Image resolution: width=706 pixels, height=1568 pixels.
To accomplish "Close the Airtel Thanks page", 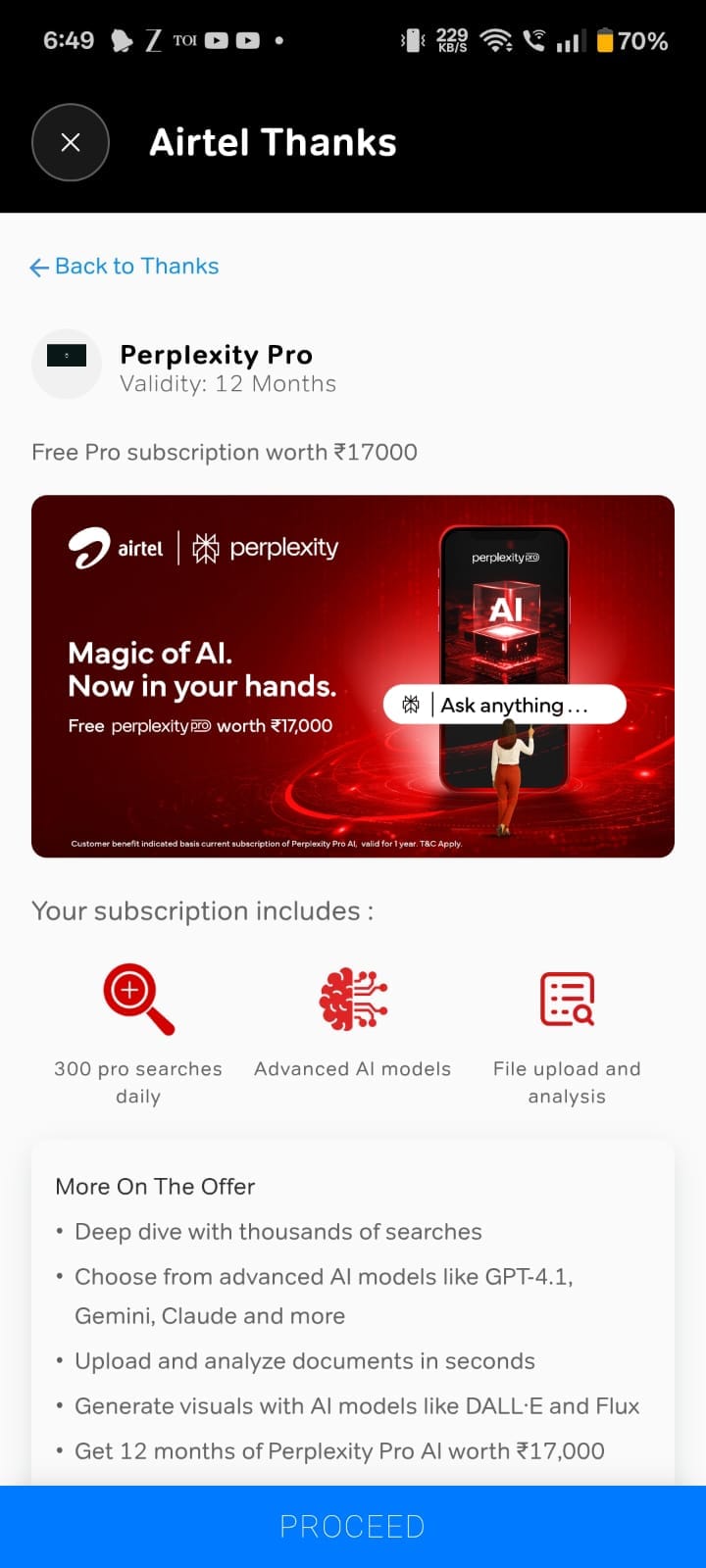I will 70,142.
